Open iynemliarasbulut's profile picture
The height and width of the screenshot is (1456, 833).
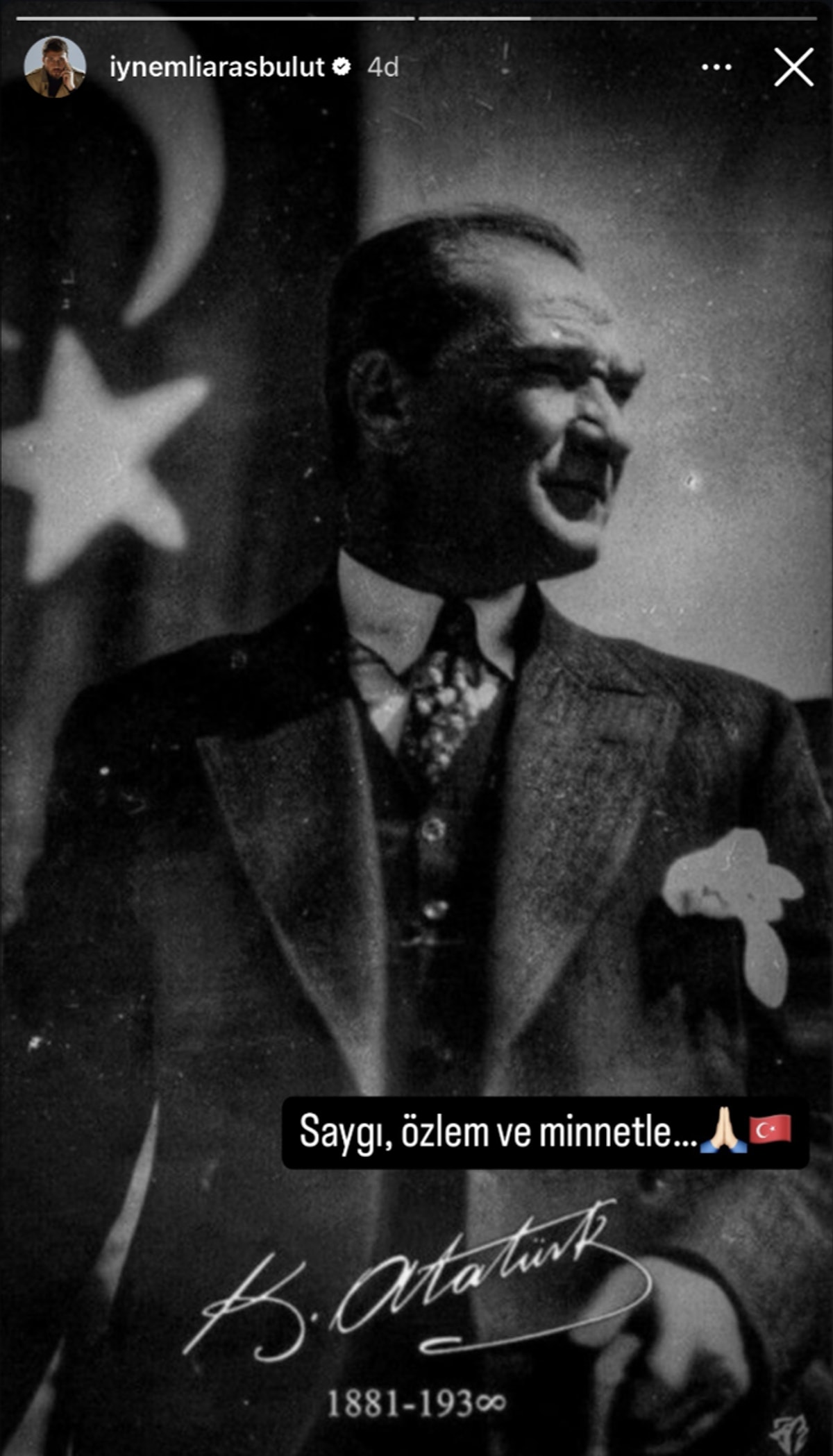coord(55,67)
